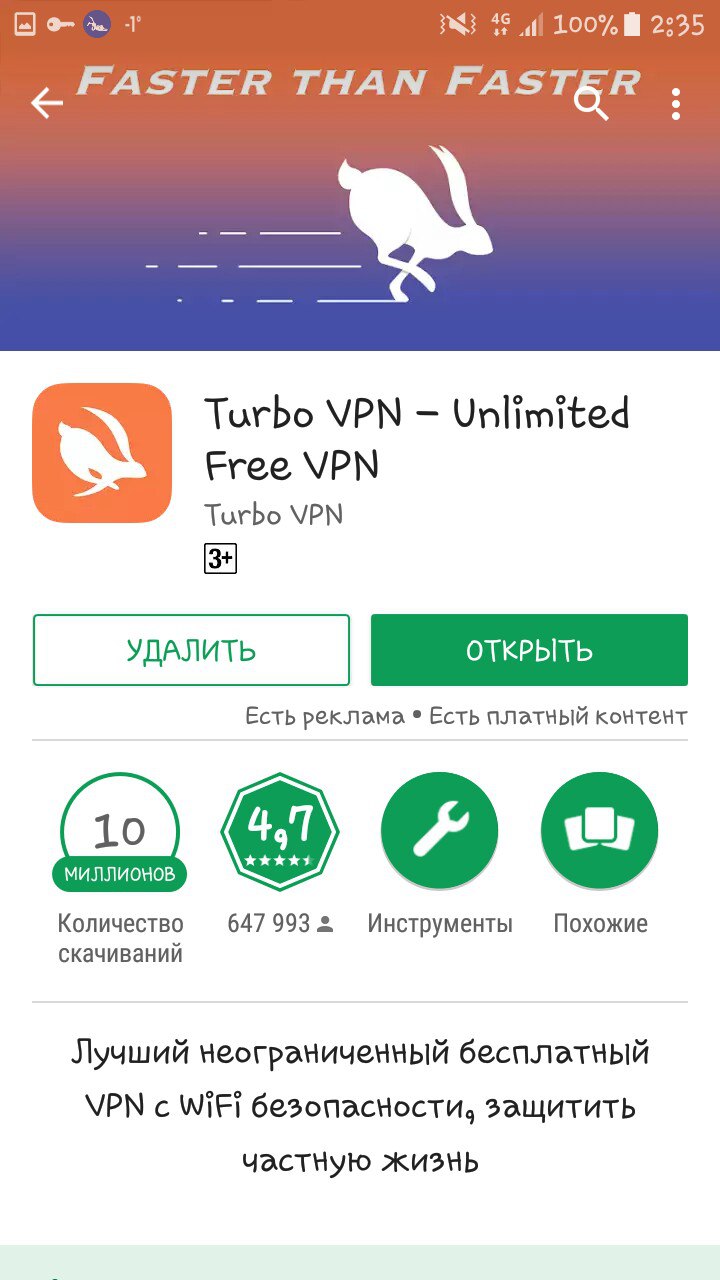
Task: Show Похожие similar apps
Action: (x=599, y=831)
